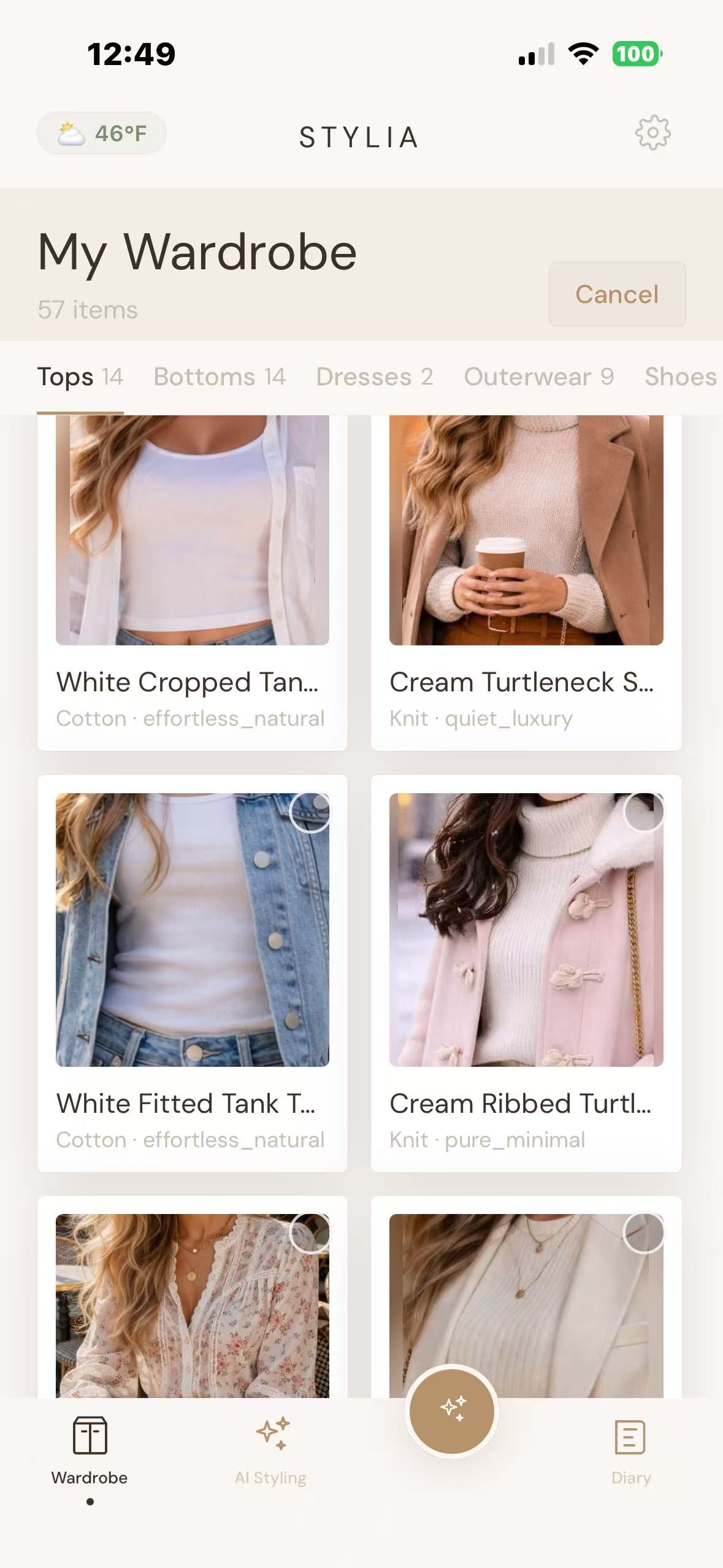Mark the floral lace blouse as selected
723x1568 pixels.
point(310,1233)
